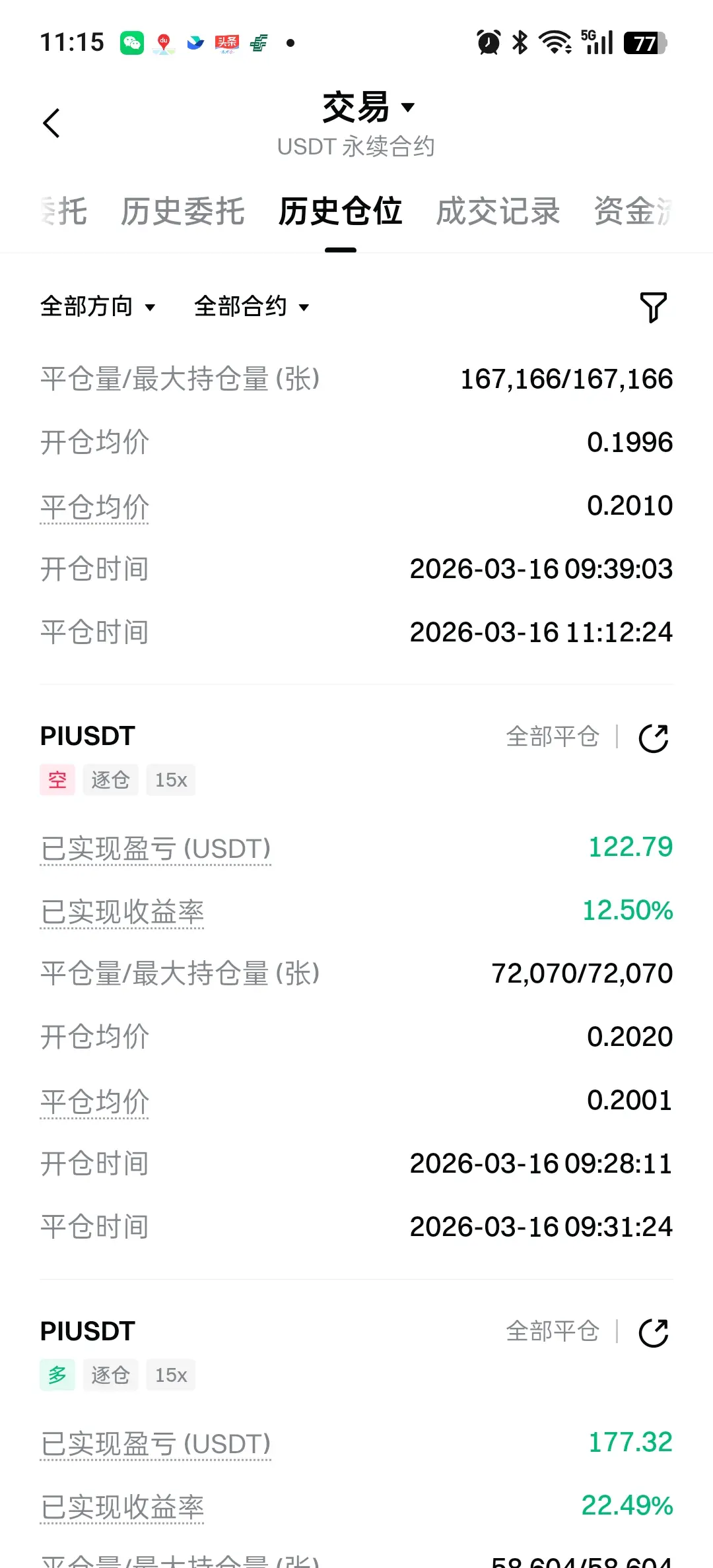Expand the 全部方向 direction filter

coord(98,307)
